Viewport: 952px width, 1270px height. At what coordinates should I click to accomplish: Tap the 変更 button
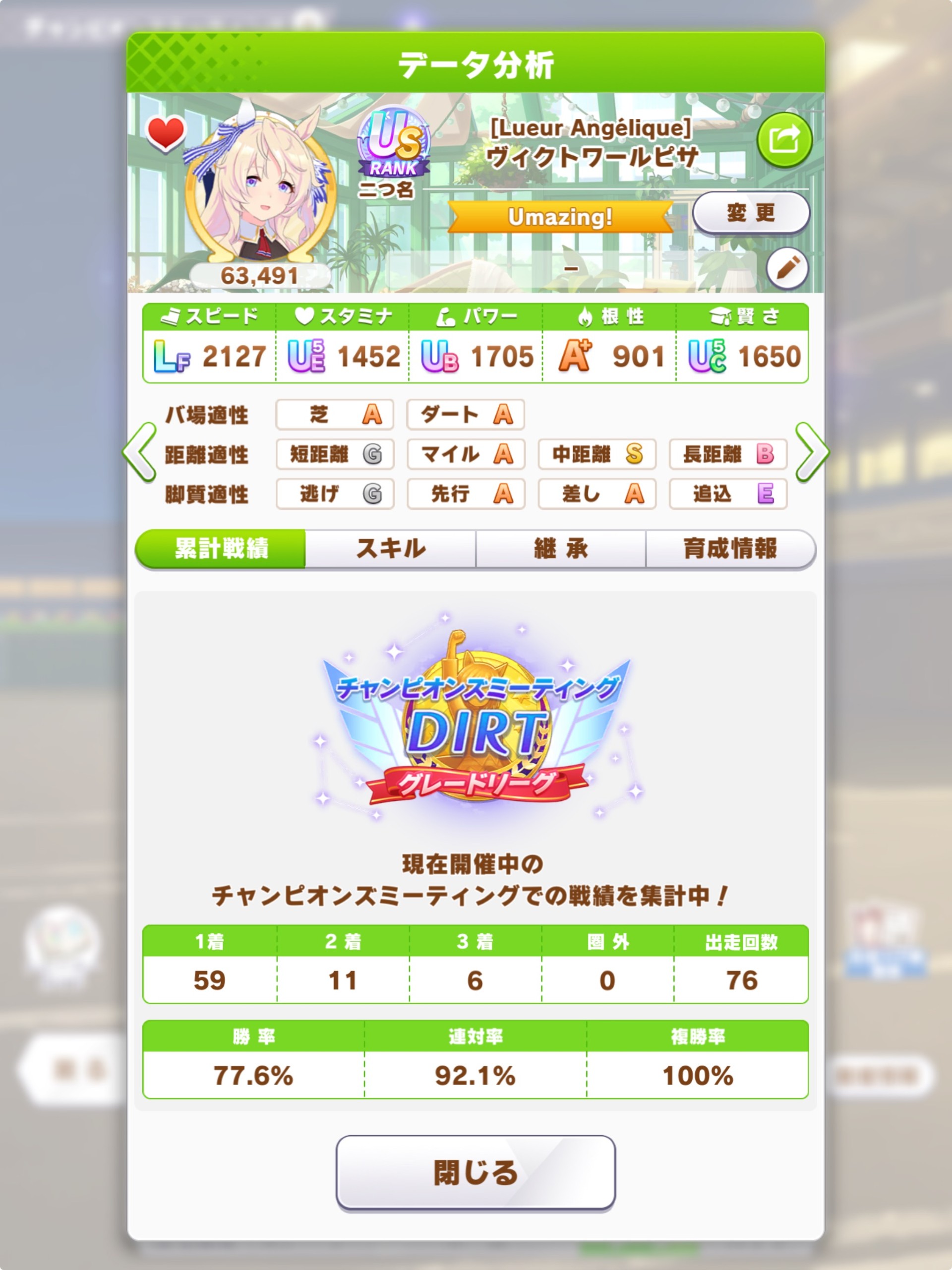tap(751, 214)
